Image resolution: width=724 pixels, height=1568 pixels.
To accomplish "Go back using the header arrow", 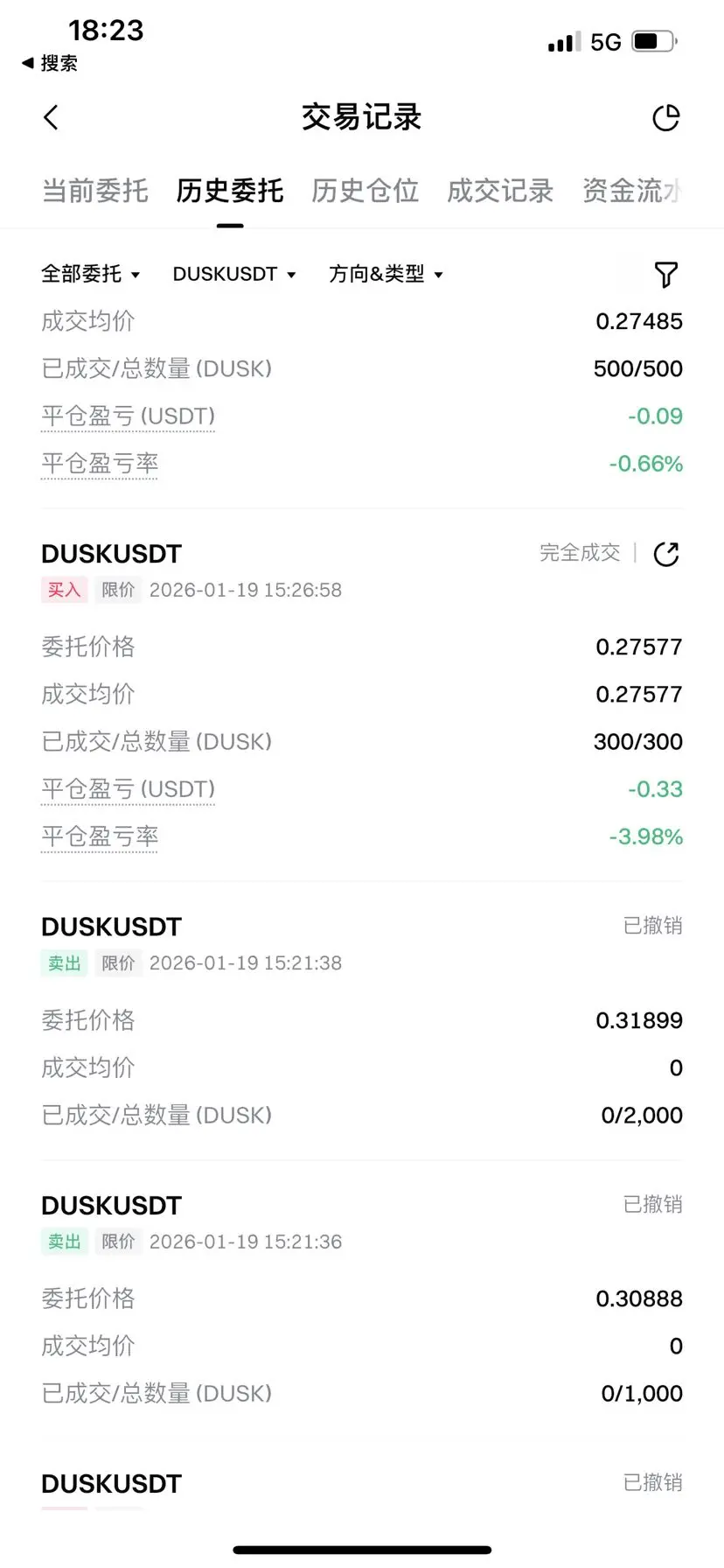I will (x=51, y=117).
